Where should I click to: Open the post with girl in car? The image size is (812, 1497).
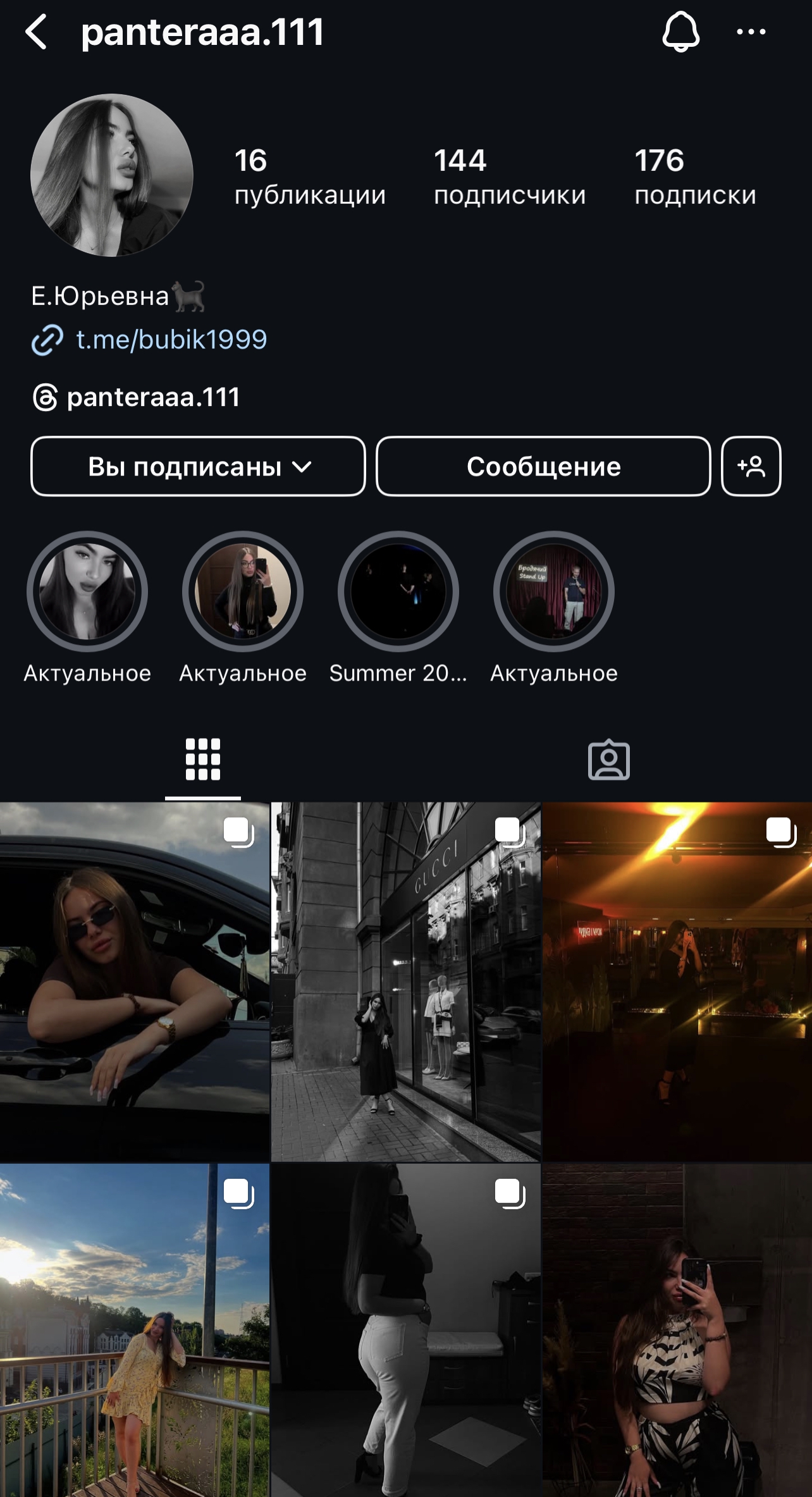(x=135, y=982)
